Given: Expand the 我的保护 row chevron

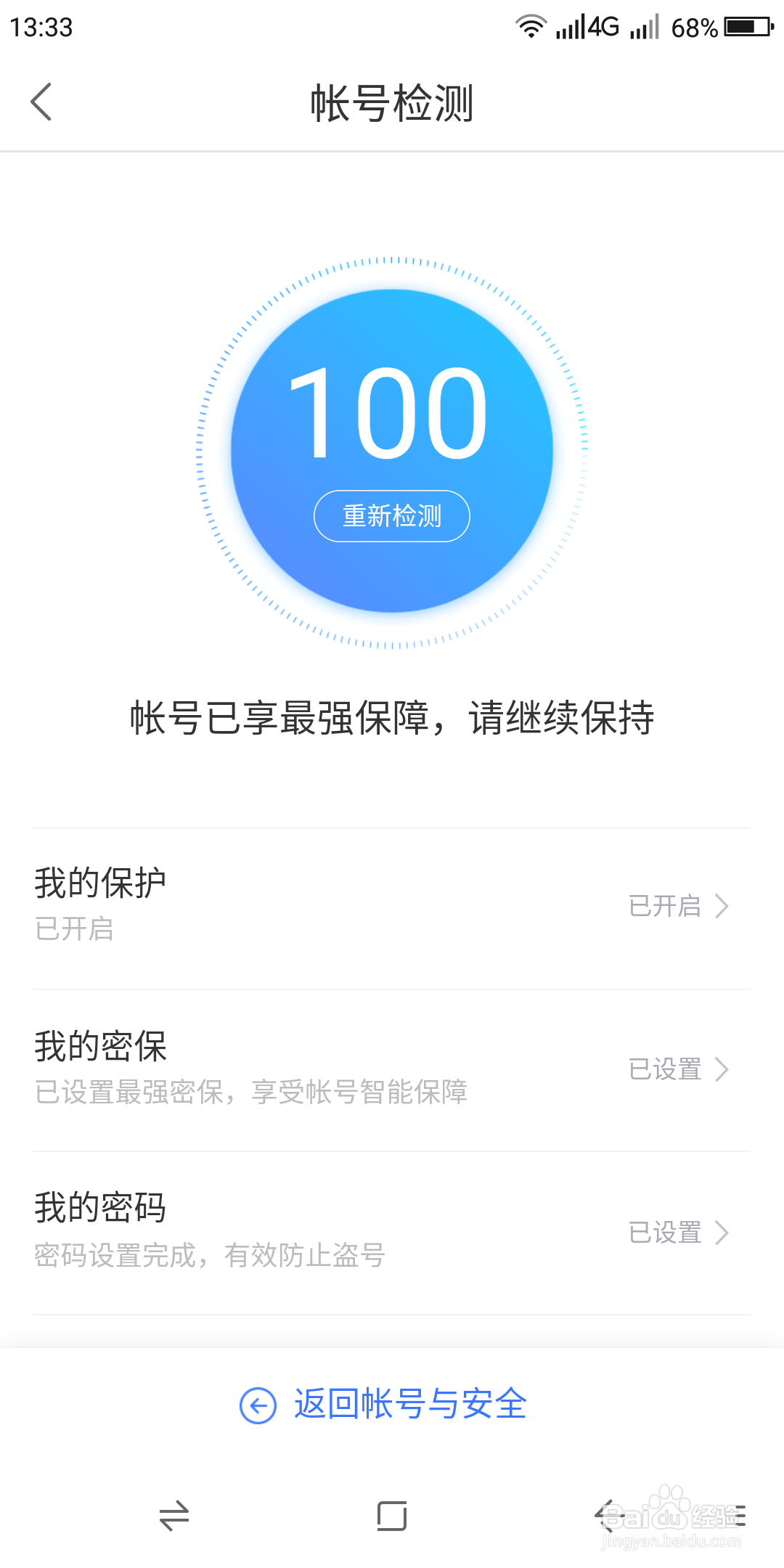Looking at the screenshot, I should coord(722,906).
